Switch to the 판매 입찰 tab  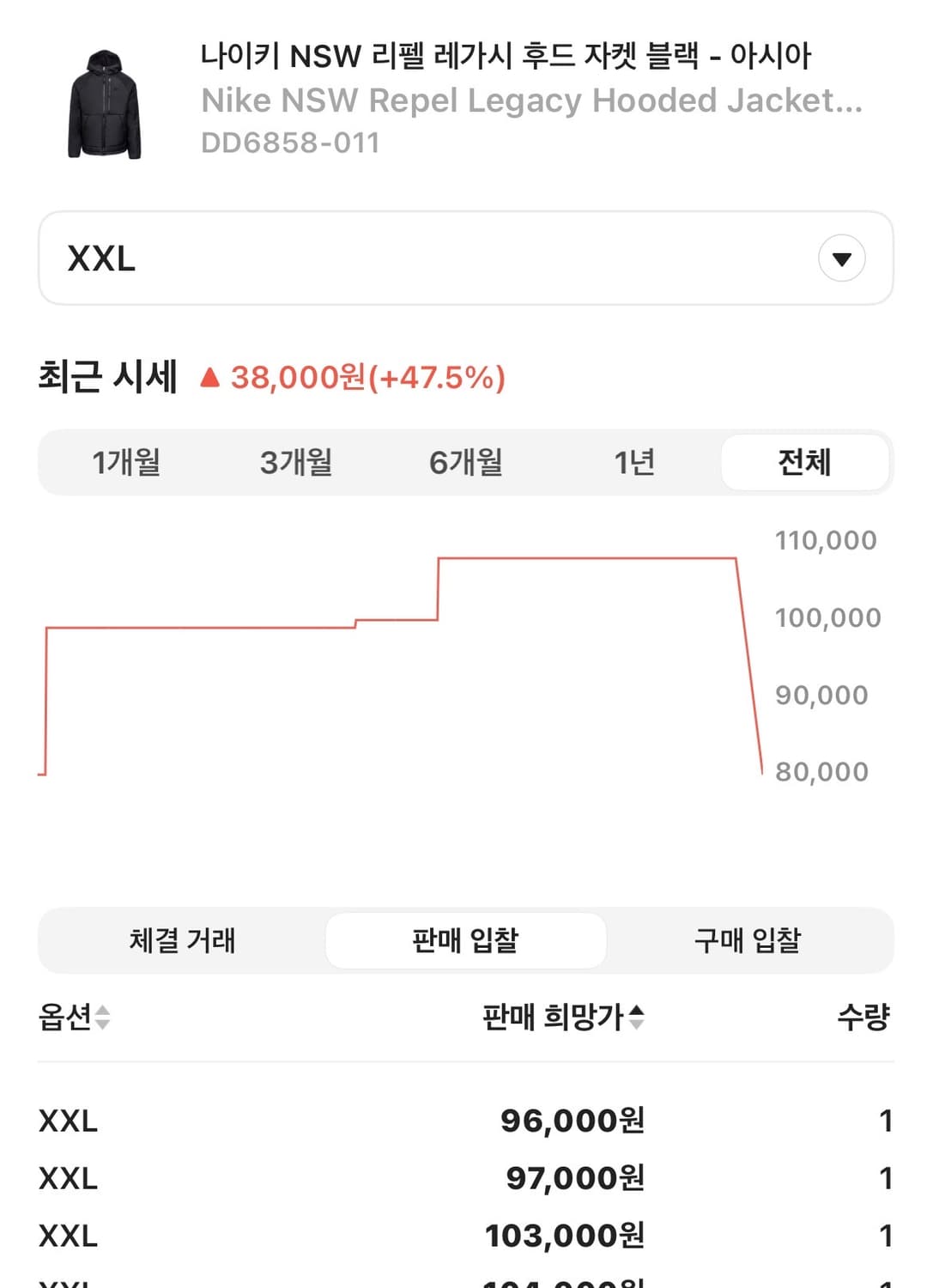point(465,940)
